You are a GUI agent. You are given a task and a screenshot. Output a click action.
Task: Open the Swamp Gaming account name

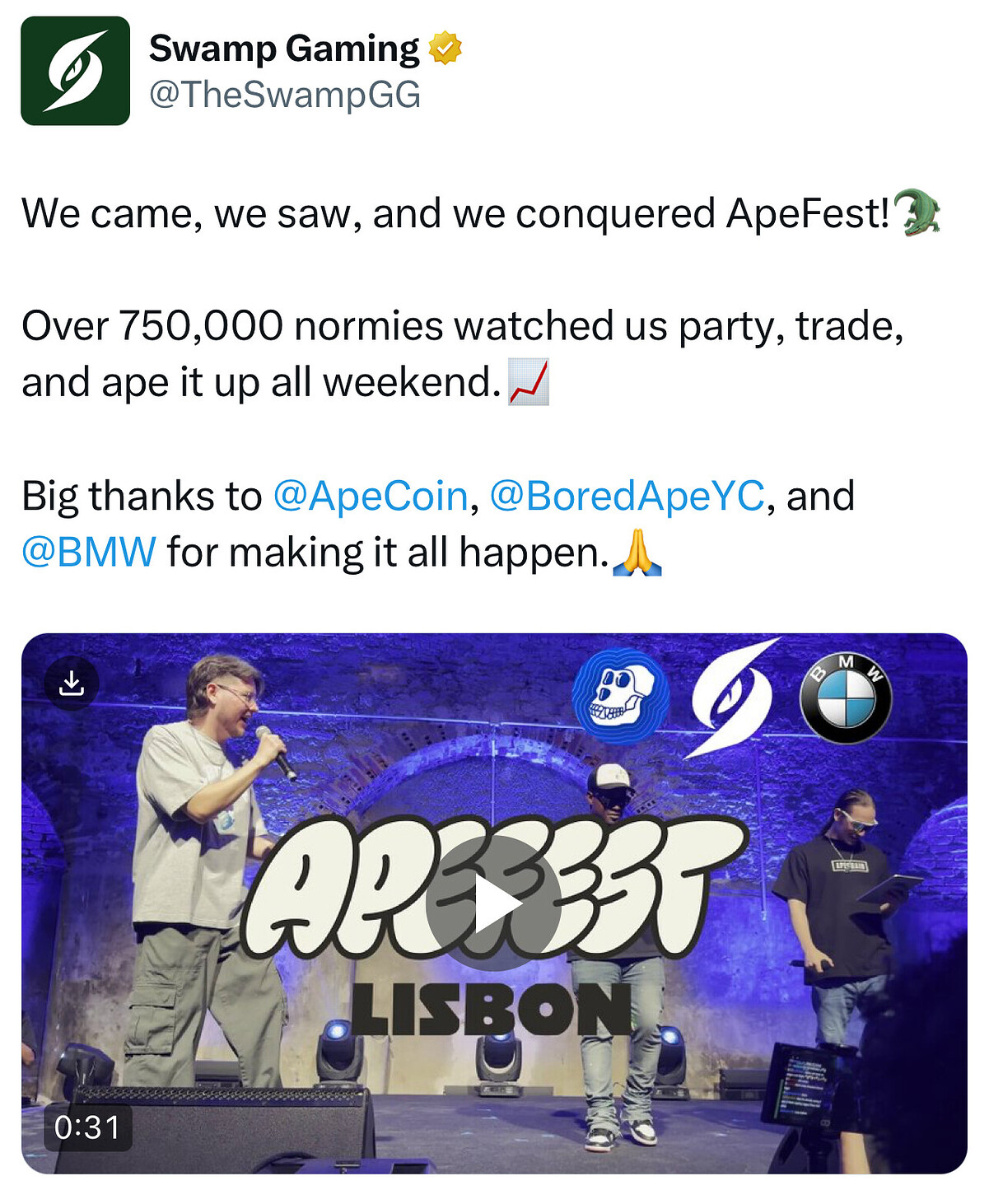point(284,49)
